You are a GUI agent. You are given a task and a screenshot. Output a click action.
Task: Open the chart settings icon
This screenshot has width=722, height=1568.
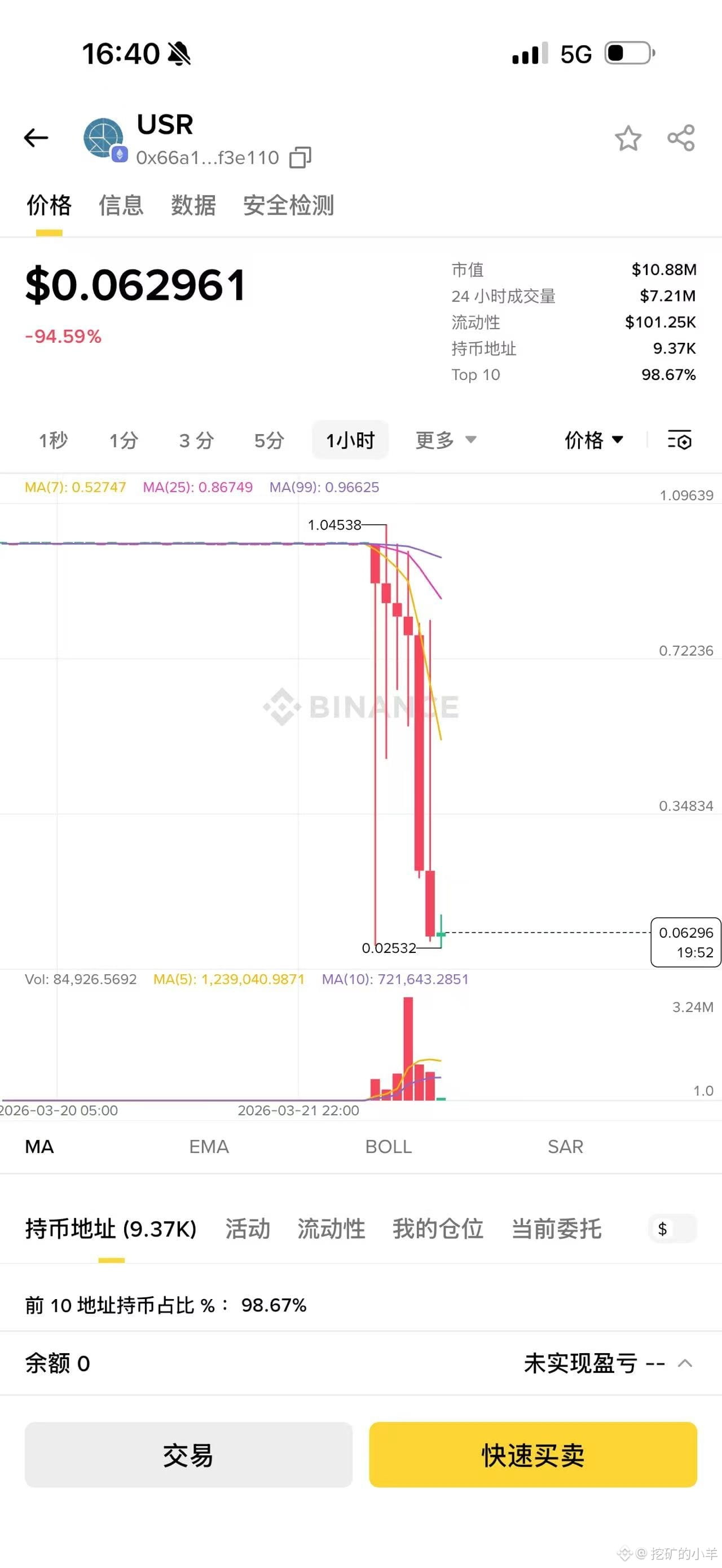coord(679,439)
